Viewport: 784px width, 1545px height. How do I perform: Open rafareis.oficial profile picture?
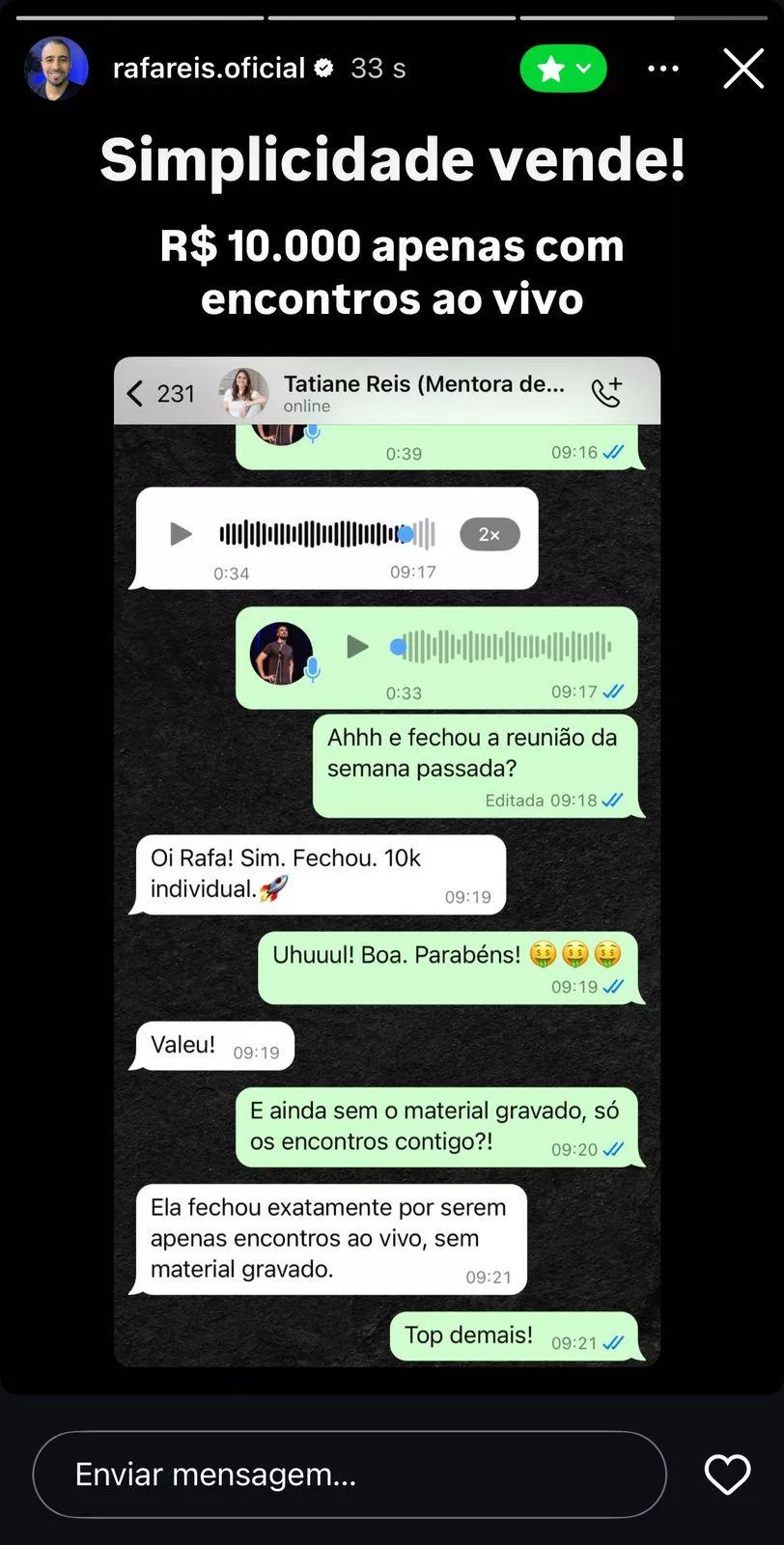tap(56, 69)
